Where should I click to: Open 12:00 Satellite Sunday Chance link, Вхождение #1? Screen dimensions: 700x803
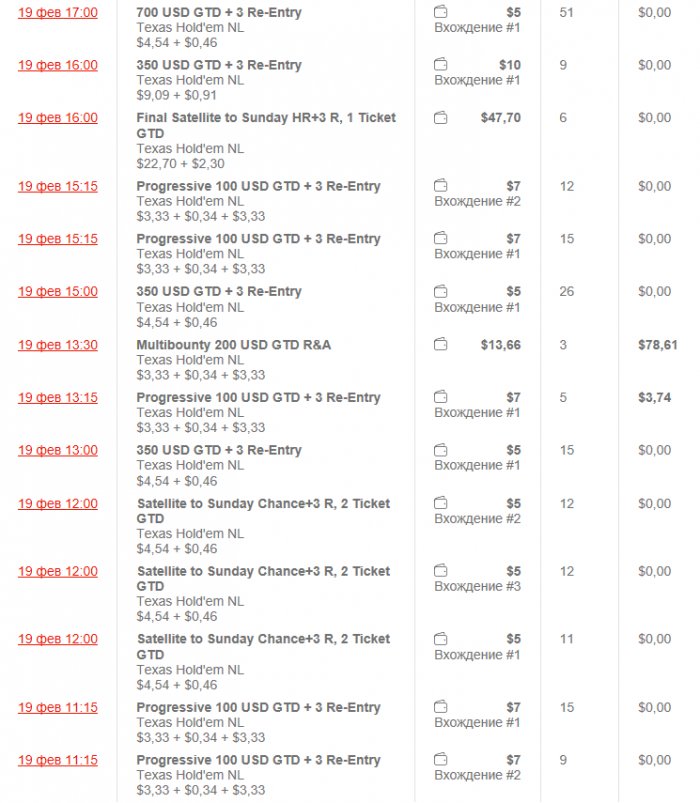point(58,639)
